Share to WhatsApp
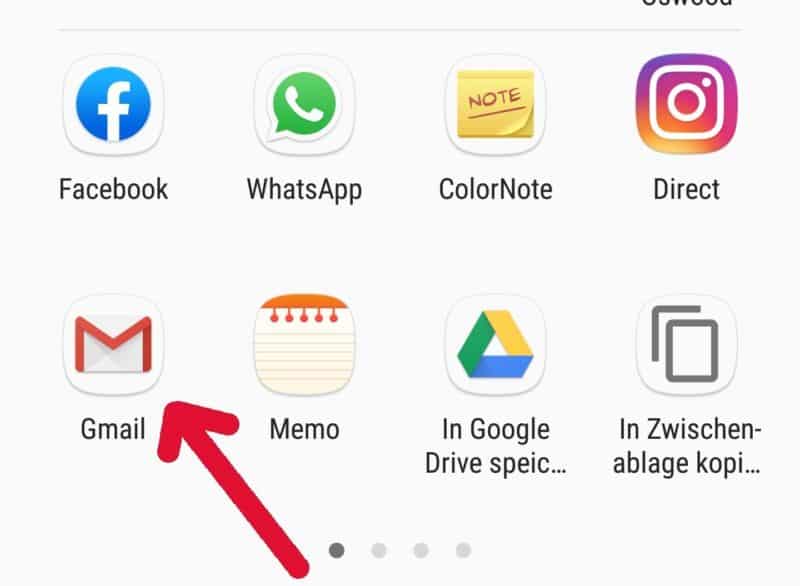 click(304, 105)
